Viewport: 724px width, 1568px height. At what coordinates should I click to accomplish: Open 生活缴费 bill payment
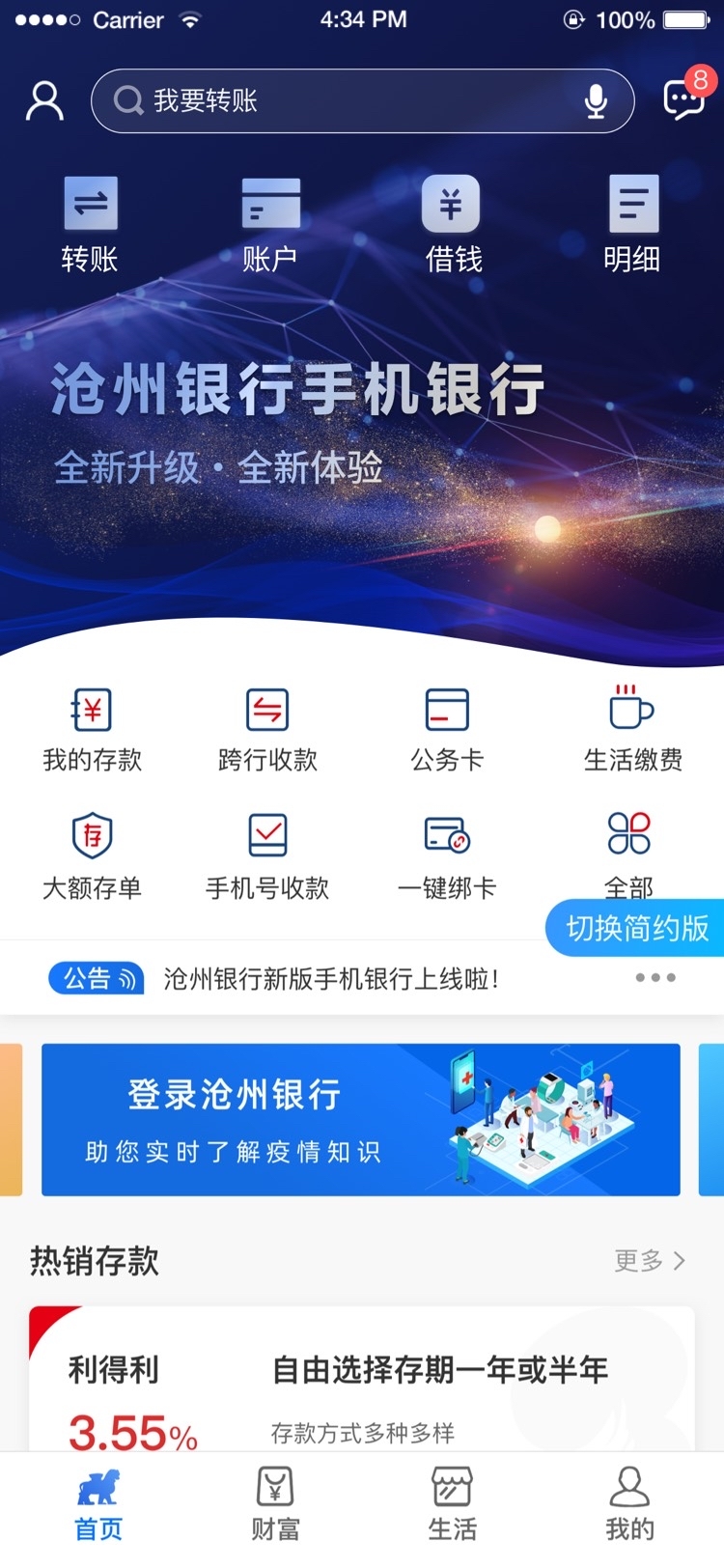tap(632, 730)
